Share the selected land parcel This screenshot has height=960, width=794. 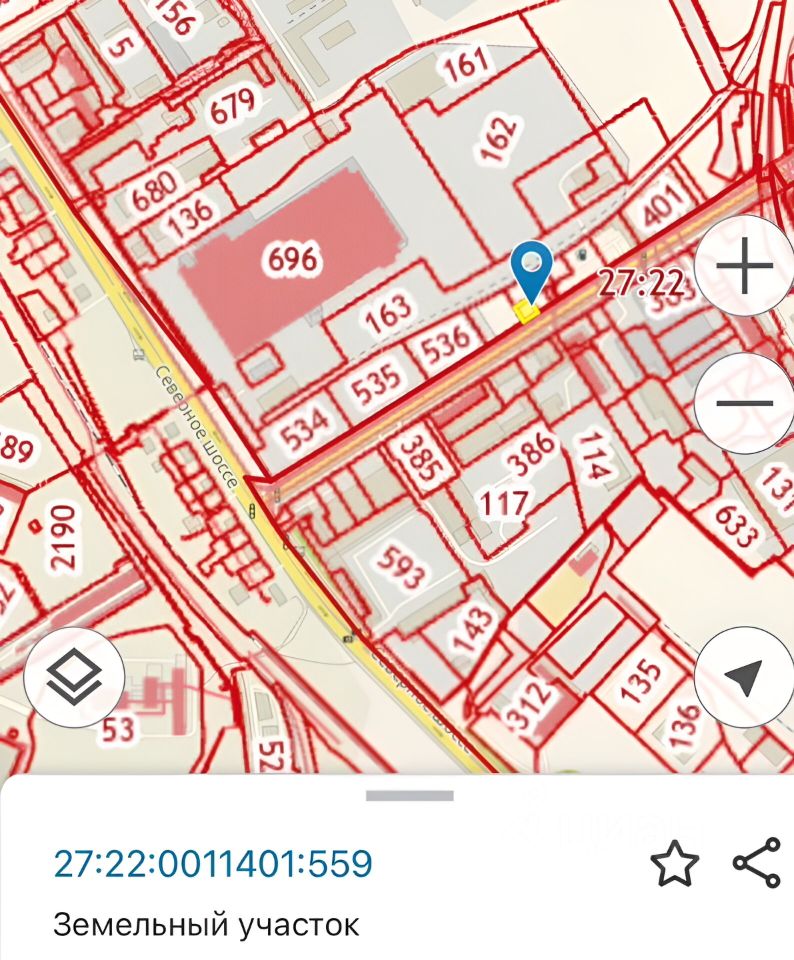pos(757,863)
